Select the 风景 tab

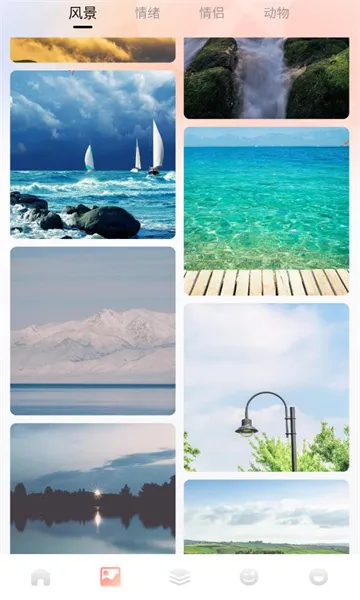pyautogui.click(x=83, y=13)
